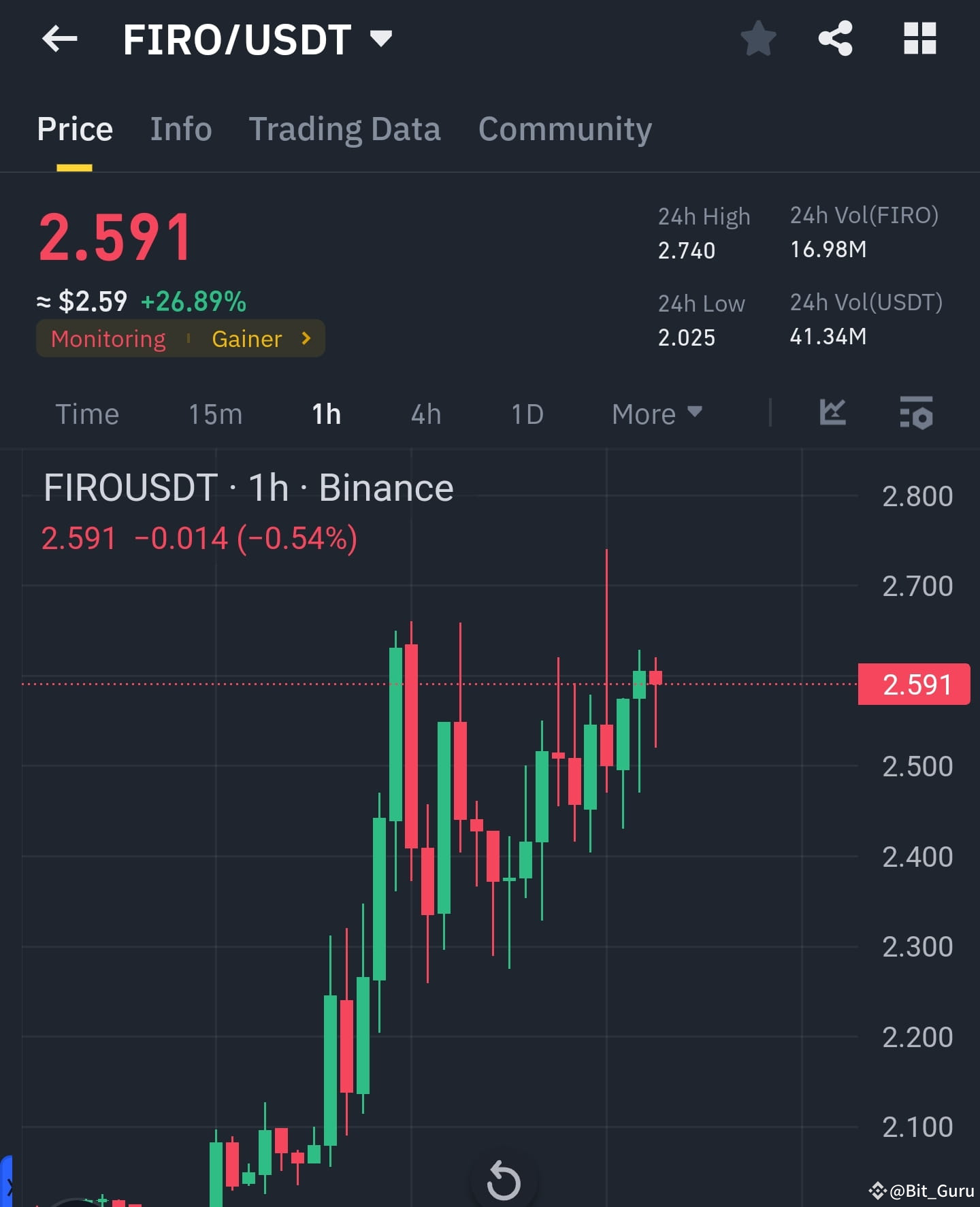Open the Info section
Screen dimensions: 980x1207
[x=180, y=129]
